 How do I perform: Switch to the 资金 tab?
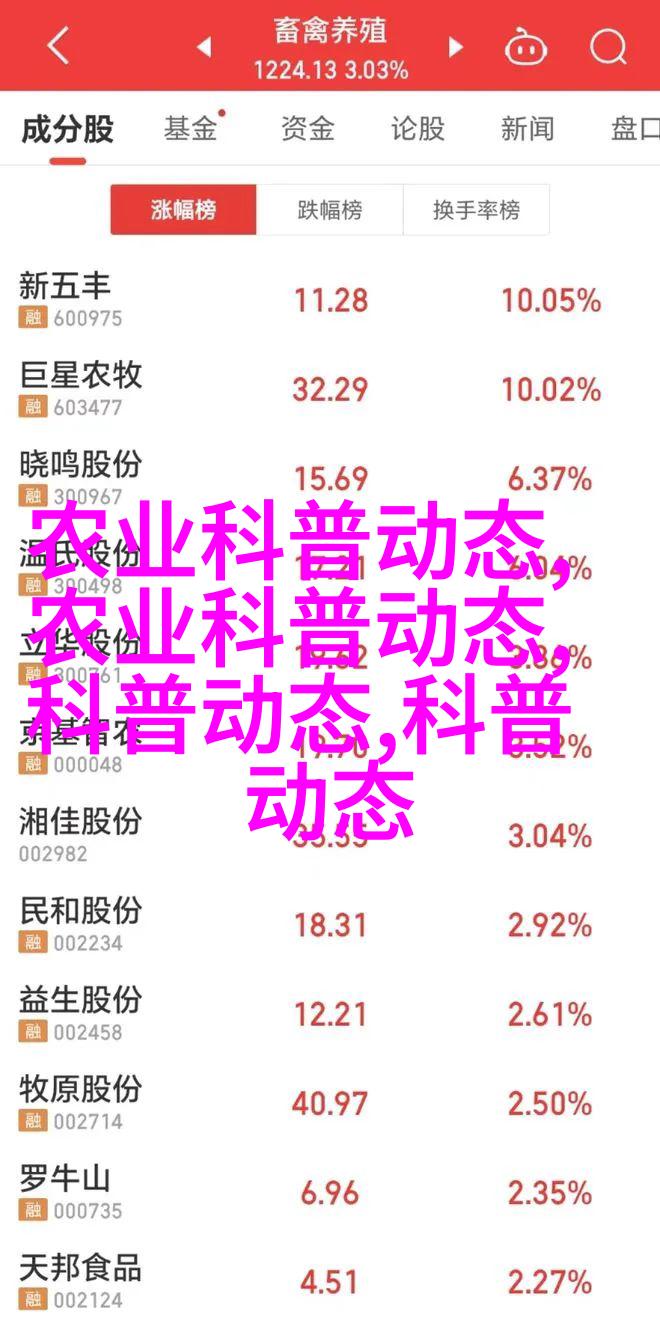[306, 129]
